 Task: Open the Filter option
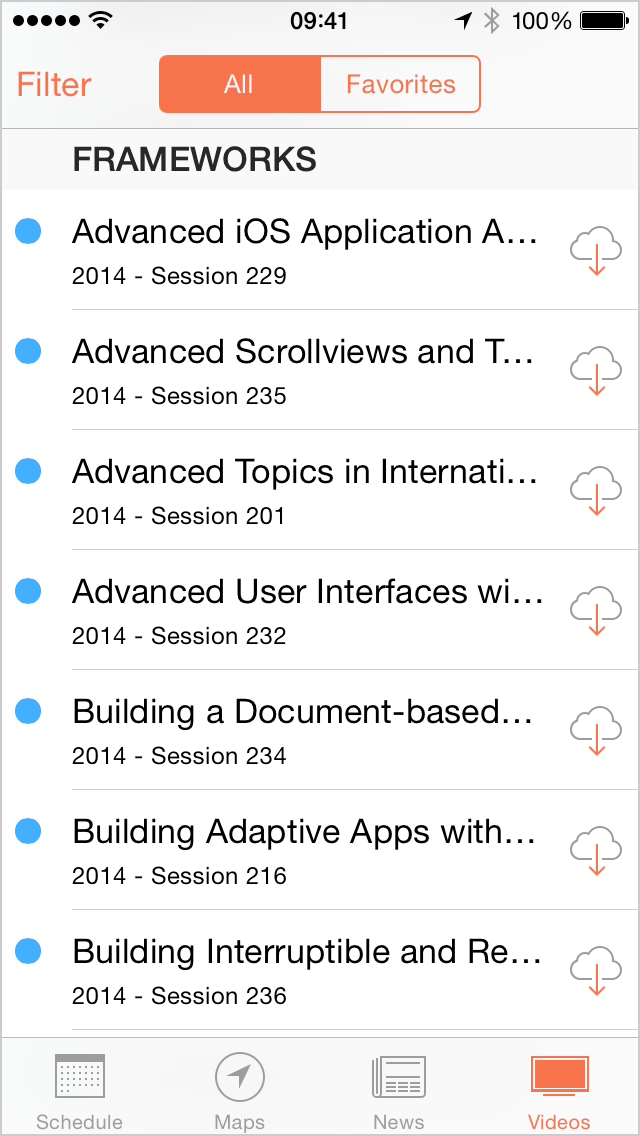click(x=54, y=84)
